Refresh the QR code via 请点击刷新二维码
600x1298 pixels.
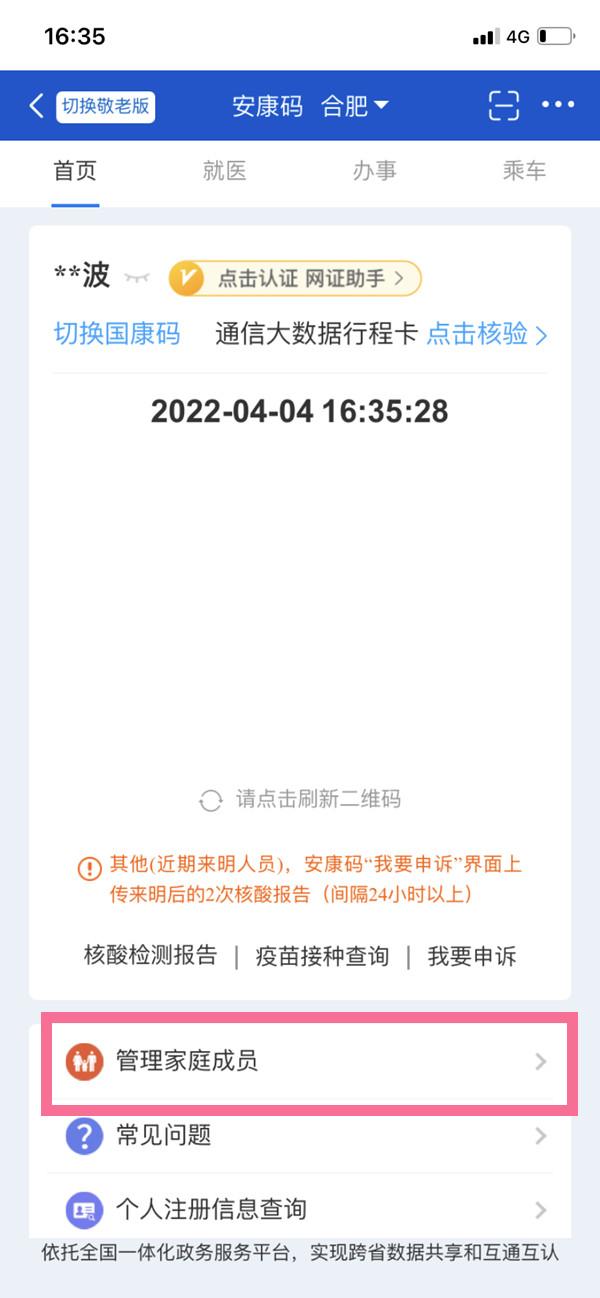tap(301, 799)
